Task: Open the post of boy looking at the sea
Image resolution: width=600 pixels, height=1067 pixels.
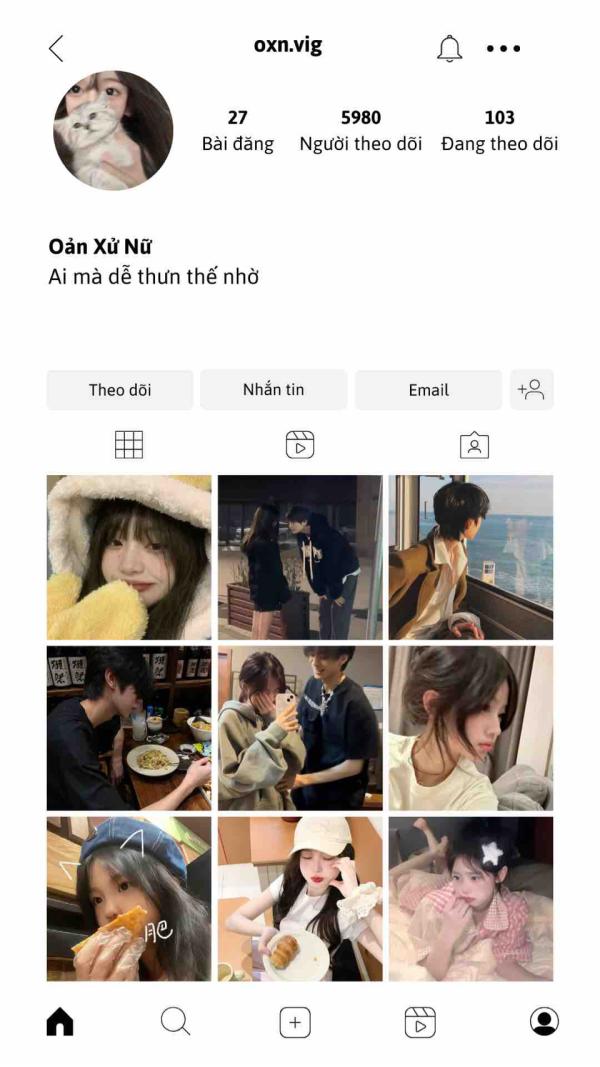Action: 471,557
